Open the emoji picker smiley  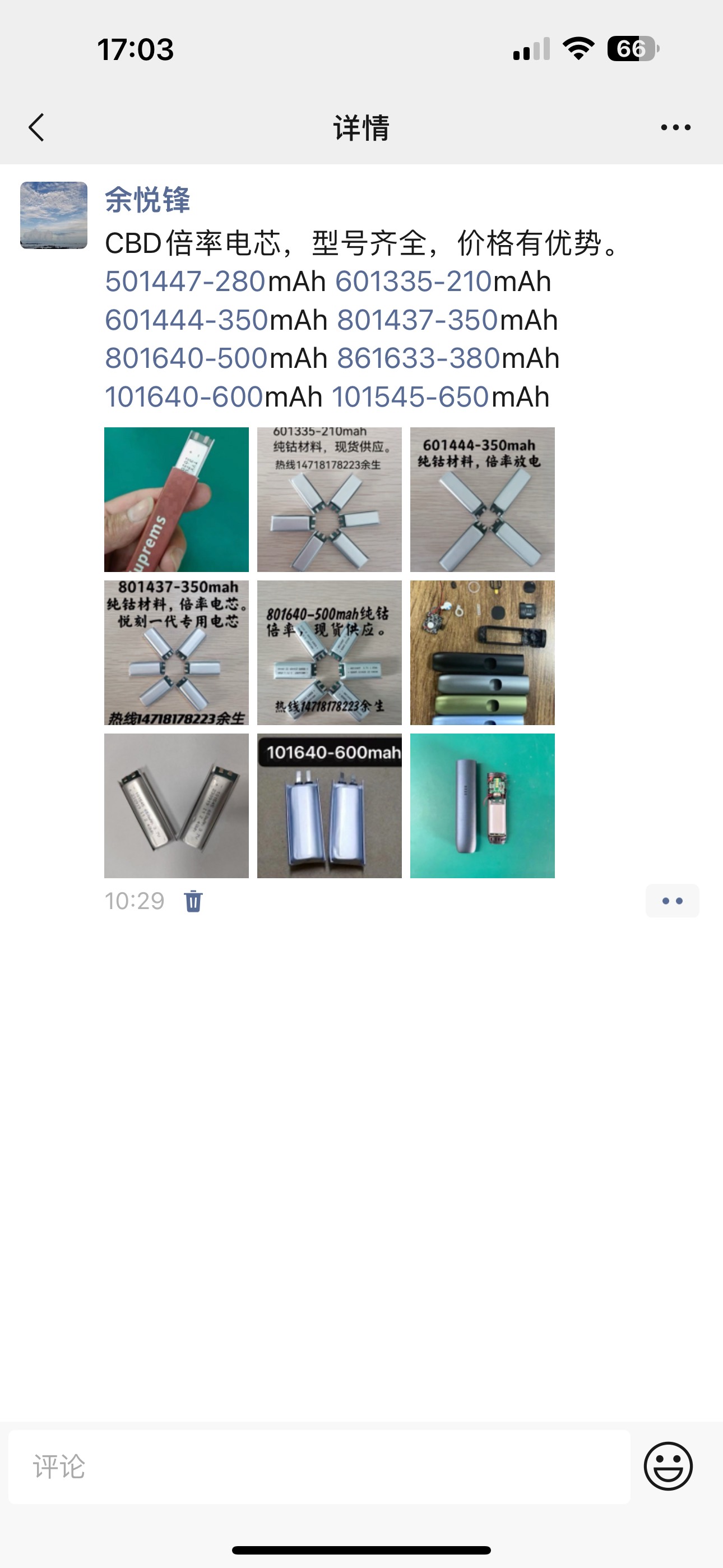(x=668, y=1466)
